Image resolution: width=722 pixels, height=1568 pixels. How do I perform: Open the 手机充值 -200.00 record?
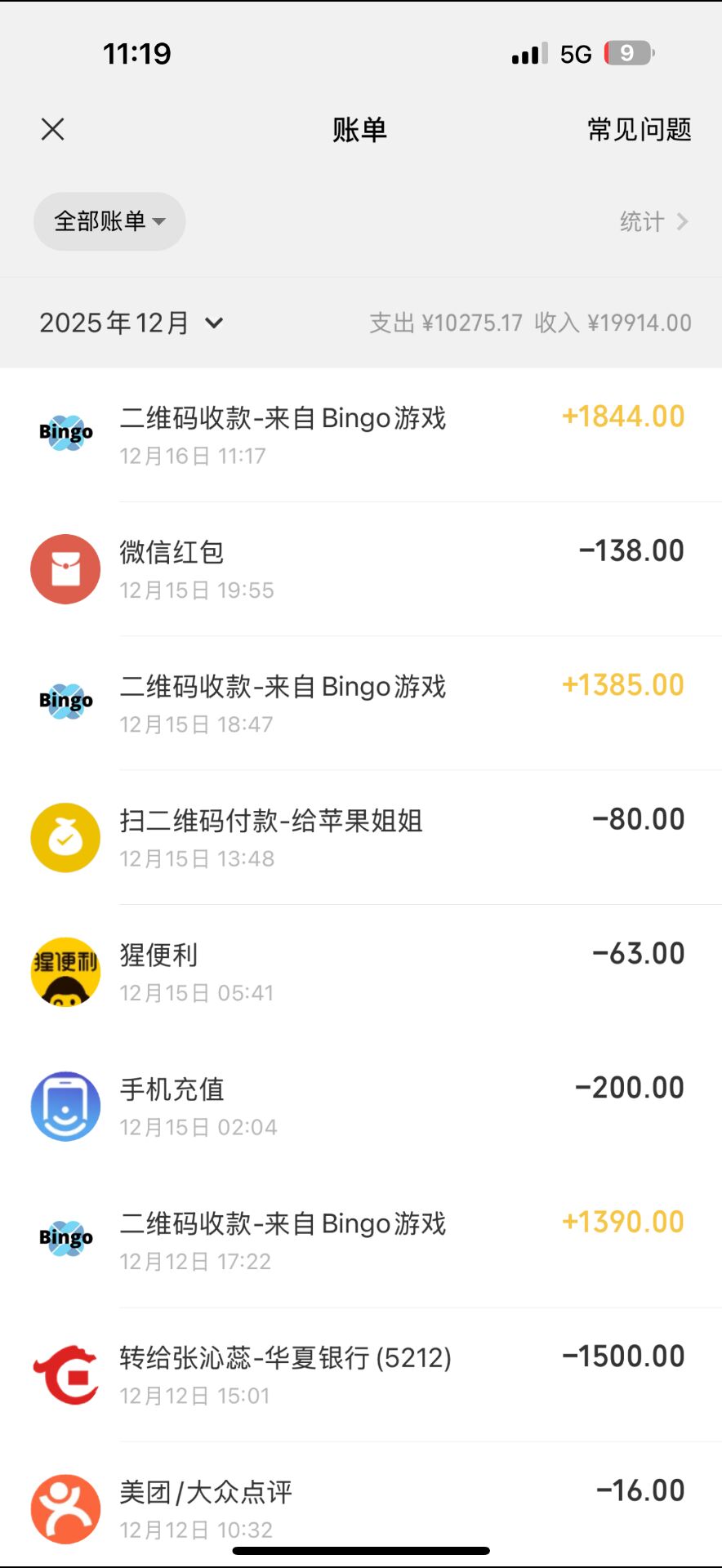361,1107
